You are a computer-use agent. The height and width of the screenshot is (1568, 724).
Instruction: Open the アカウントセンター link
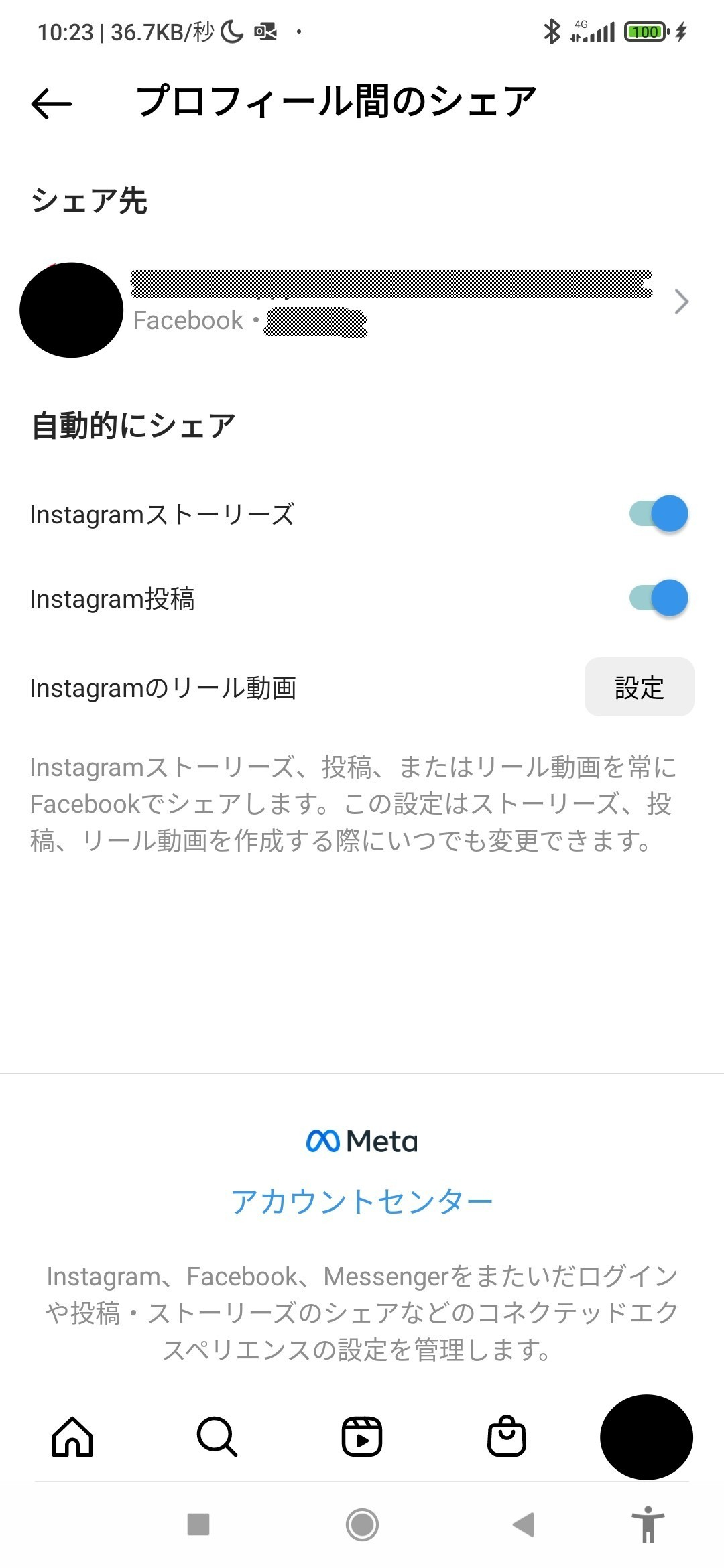click(x=362, y=1199)
